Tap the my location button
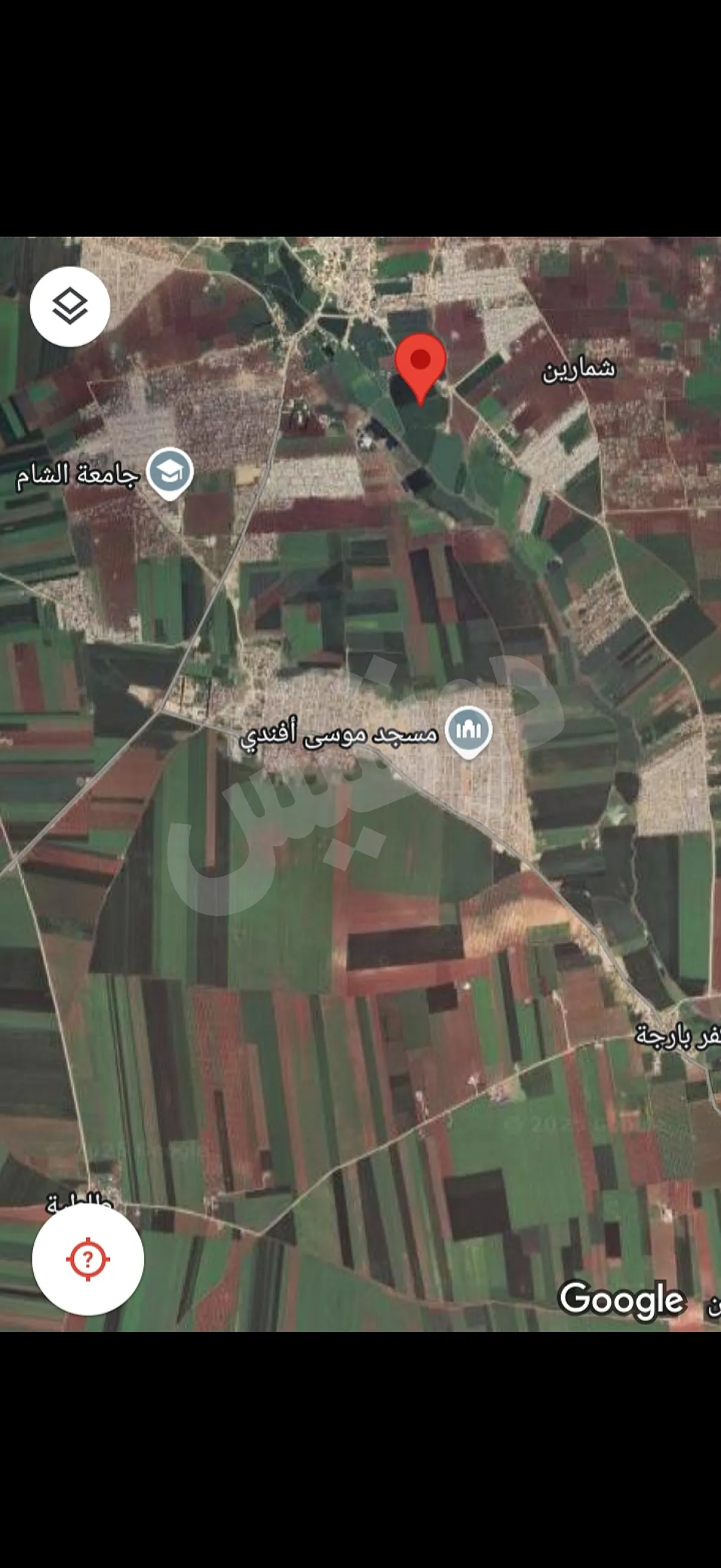Viewport: 721px width, 1568px height. 88,1259
